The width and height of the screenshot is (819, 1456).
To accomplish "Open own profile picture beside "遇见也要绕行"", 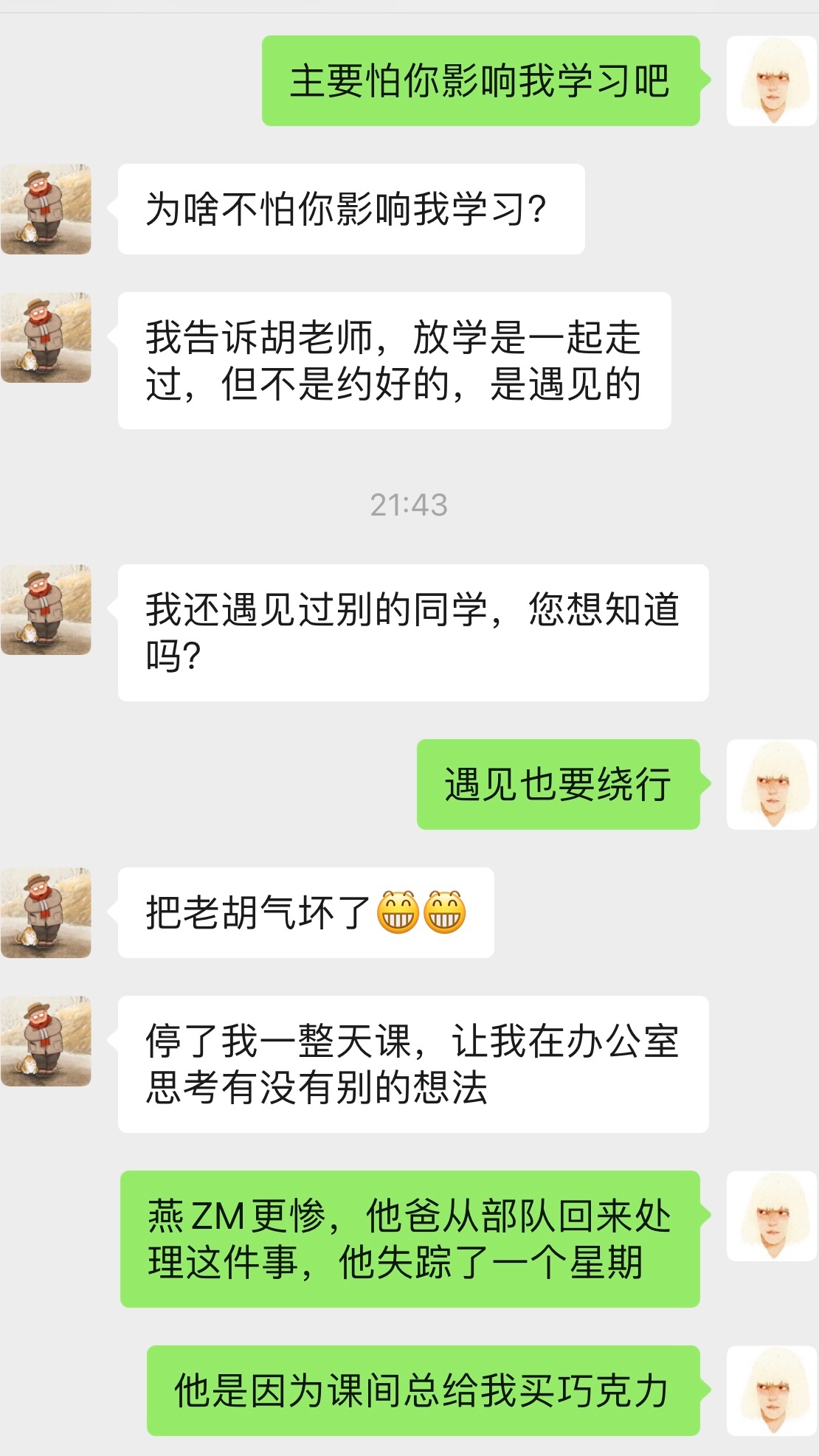I will tap(772, 785).
